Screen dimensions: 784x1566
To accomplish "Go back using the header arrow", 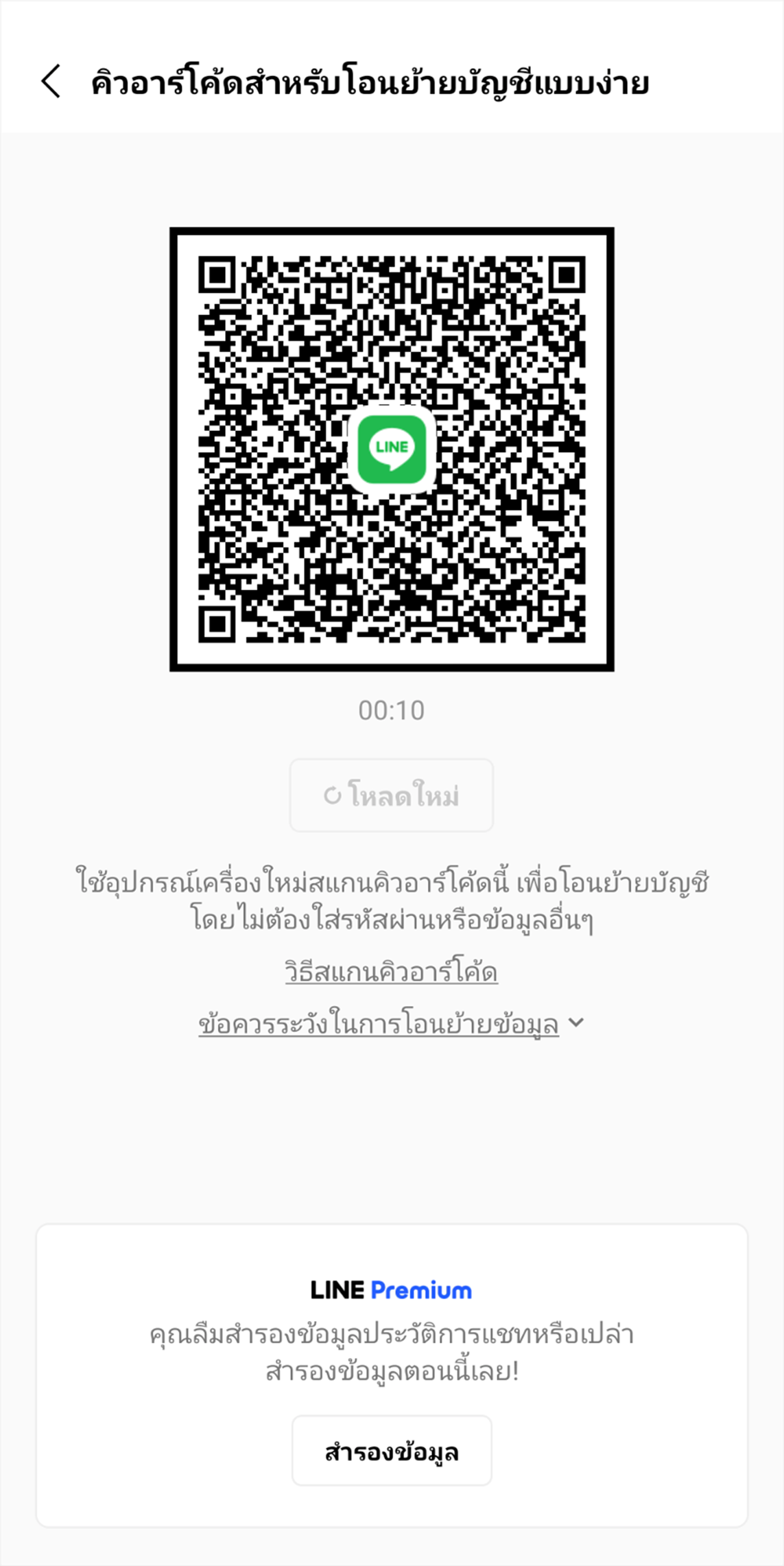I will pyautogui.click(x=51, y=82).
